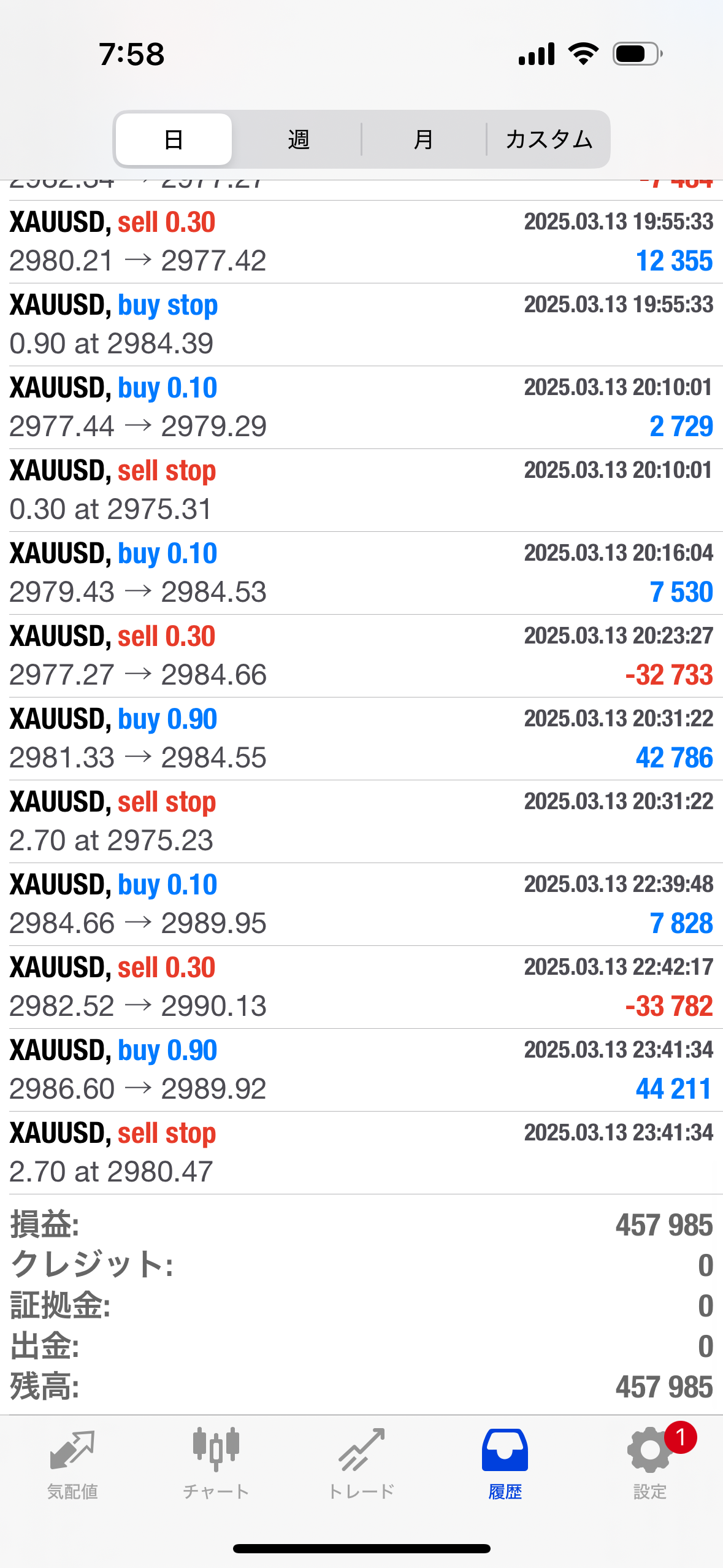Open buy 0.90 trade with 42 786 profit
The height and width of the screenshot is (1568, 723).
point(361,739)
